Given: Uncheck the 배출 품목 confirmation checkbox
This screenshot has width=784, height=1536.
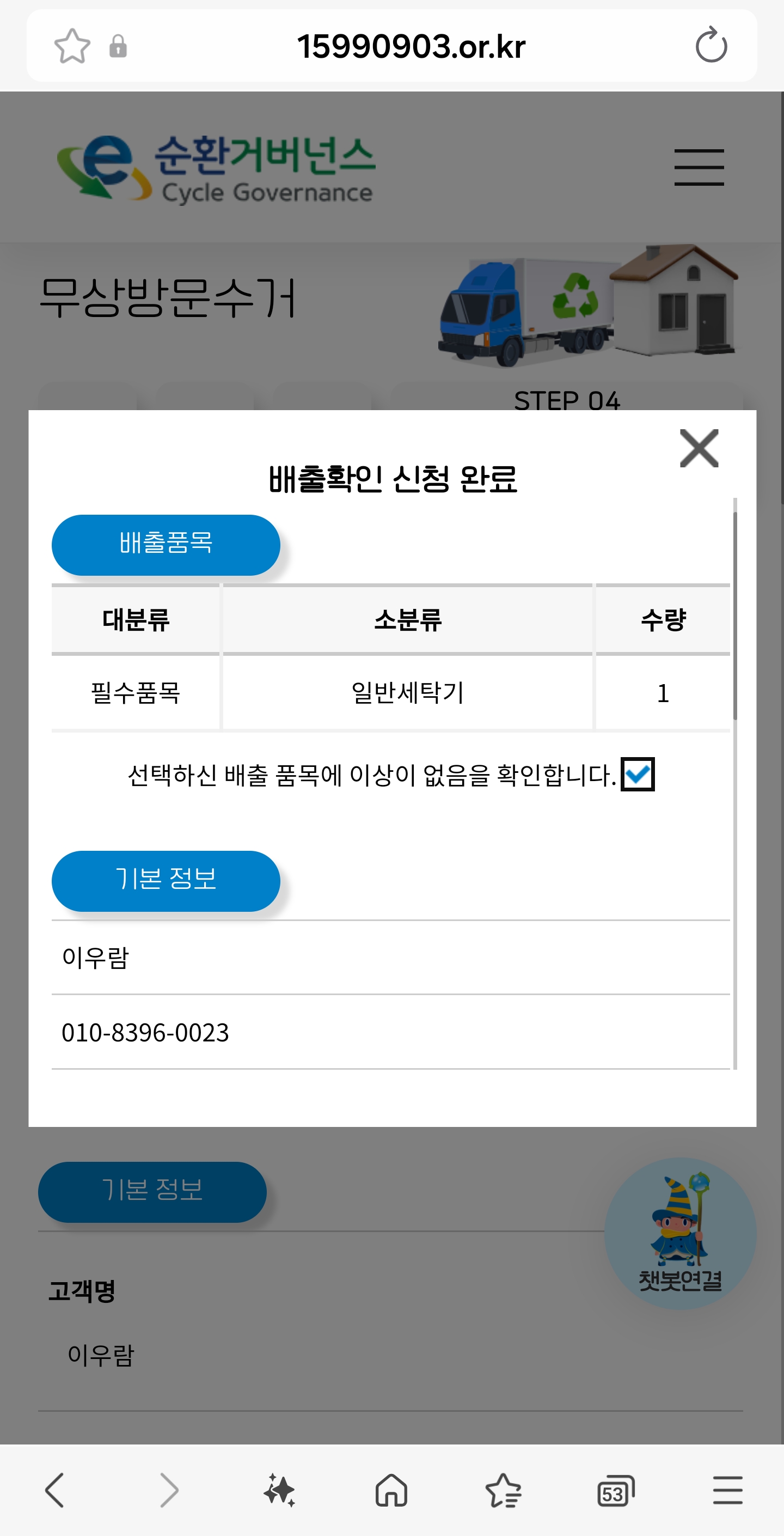Looking at the screenshot, I should click(x=638, y=774).
